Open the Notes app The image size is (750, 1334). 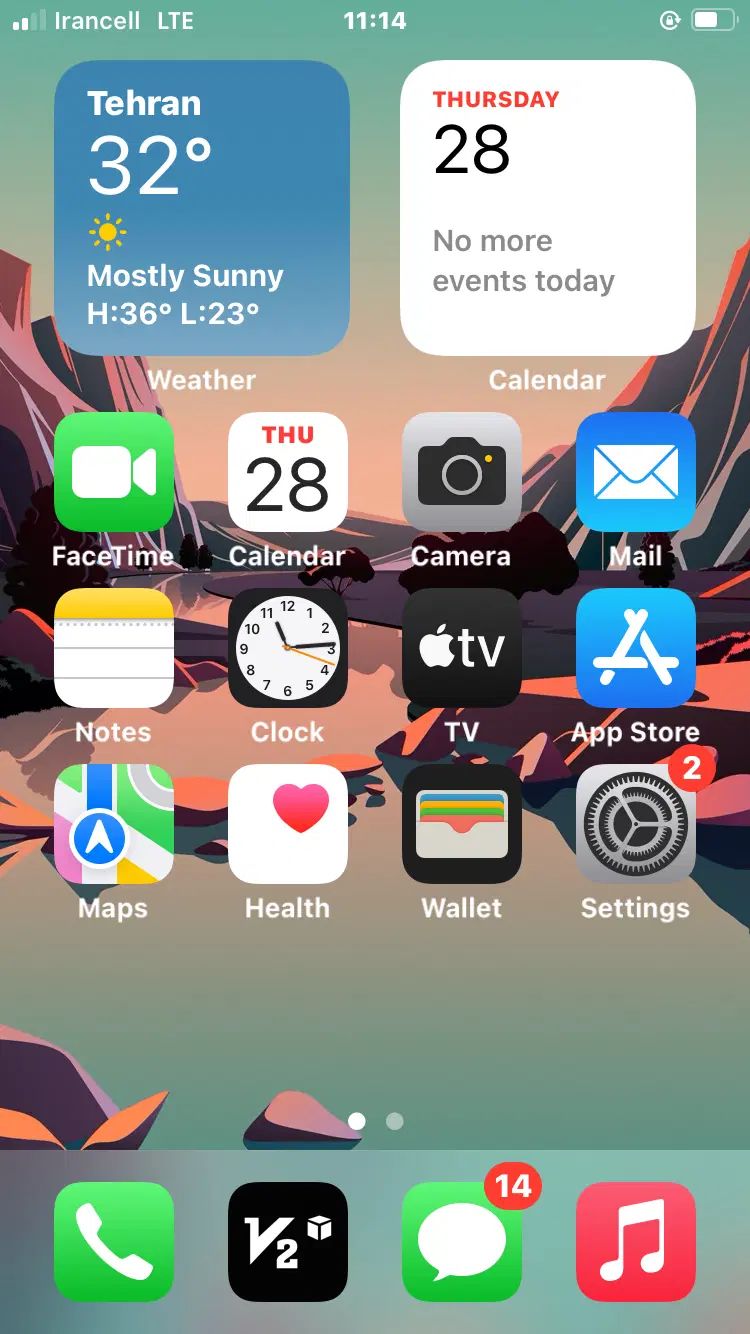click(113, 648)
